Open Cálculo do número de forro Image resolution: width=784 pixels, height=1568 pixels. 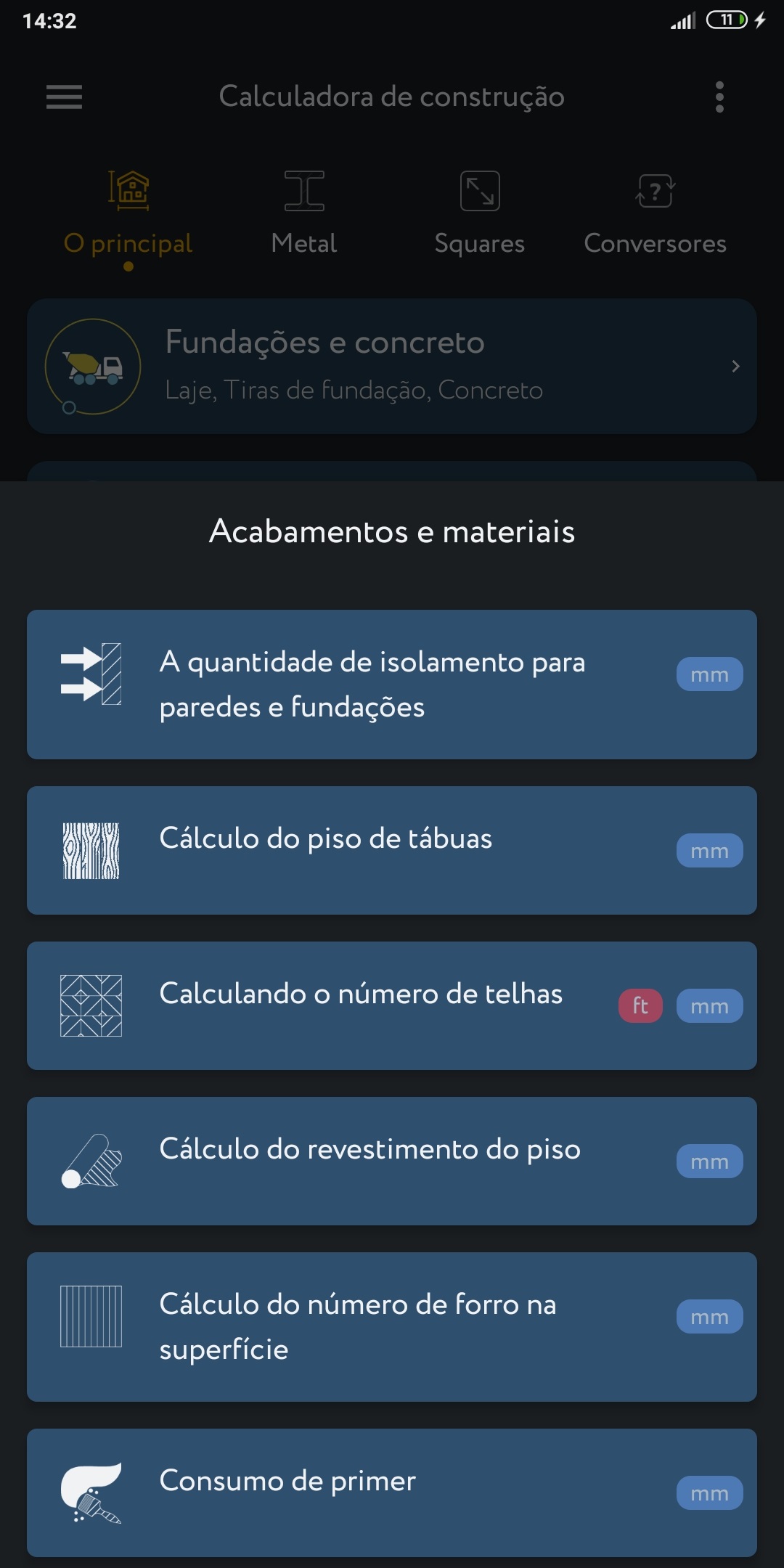tap(392, 1327)
